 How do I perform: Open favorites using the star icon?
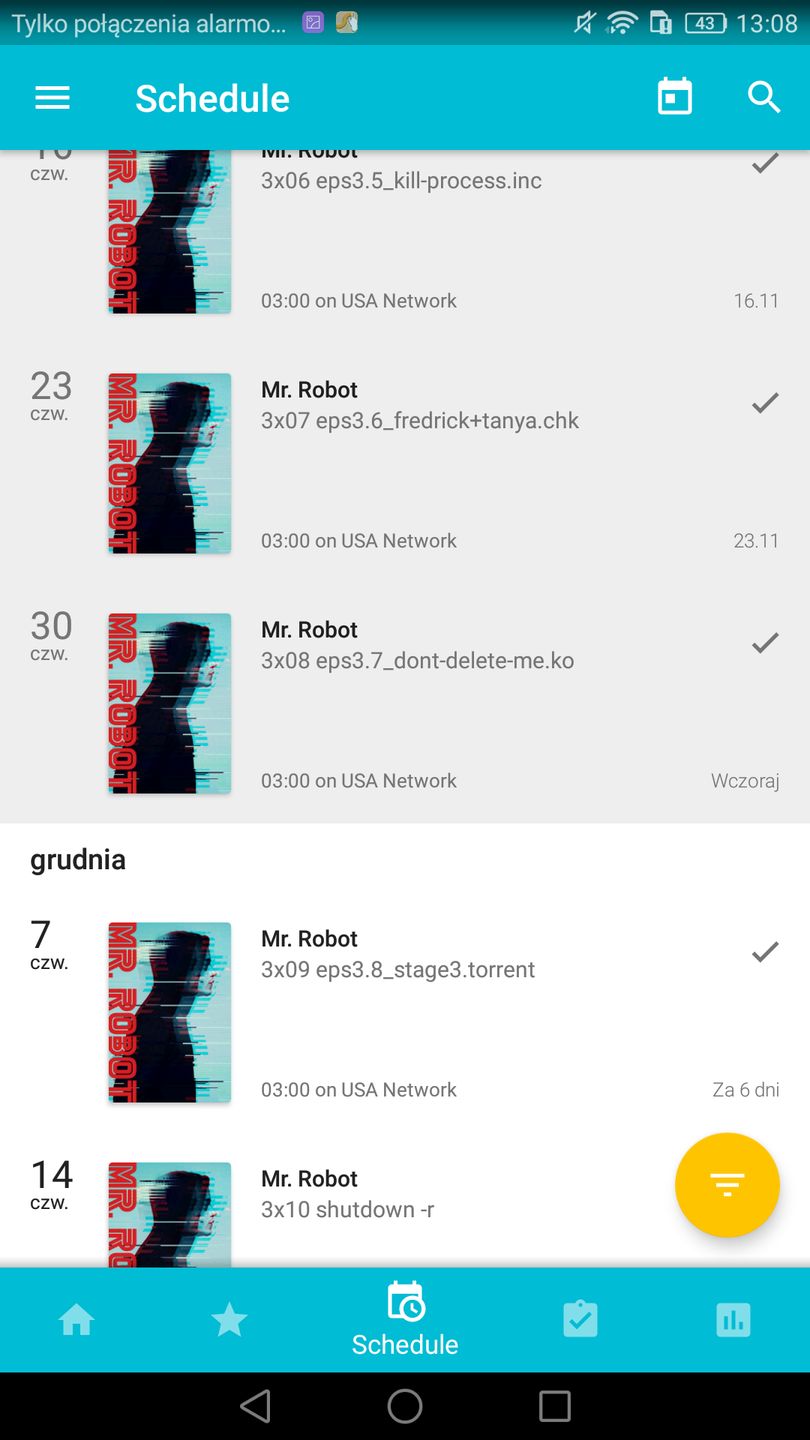tap(229, 1318)
